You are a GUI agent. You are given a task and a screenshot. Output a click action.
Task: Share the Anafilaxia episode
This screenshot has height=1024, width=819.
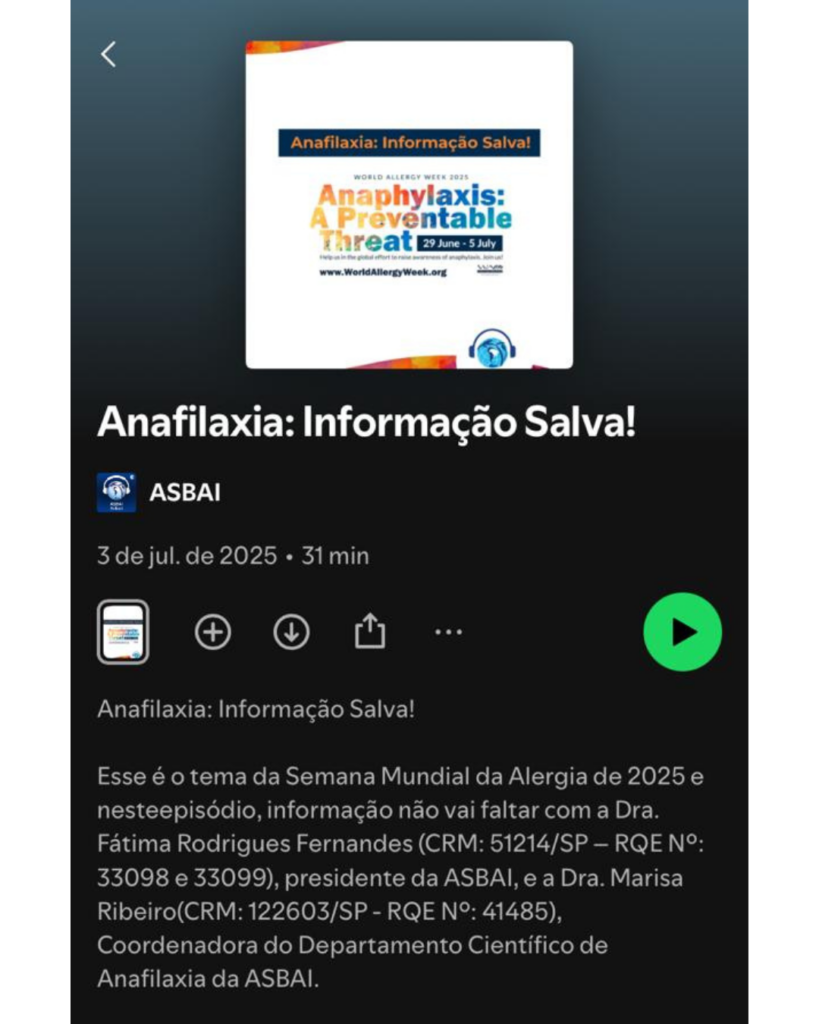(x=370, y=632)
